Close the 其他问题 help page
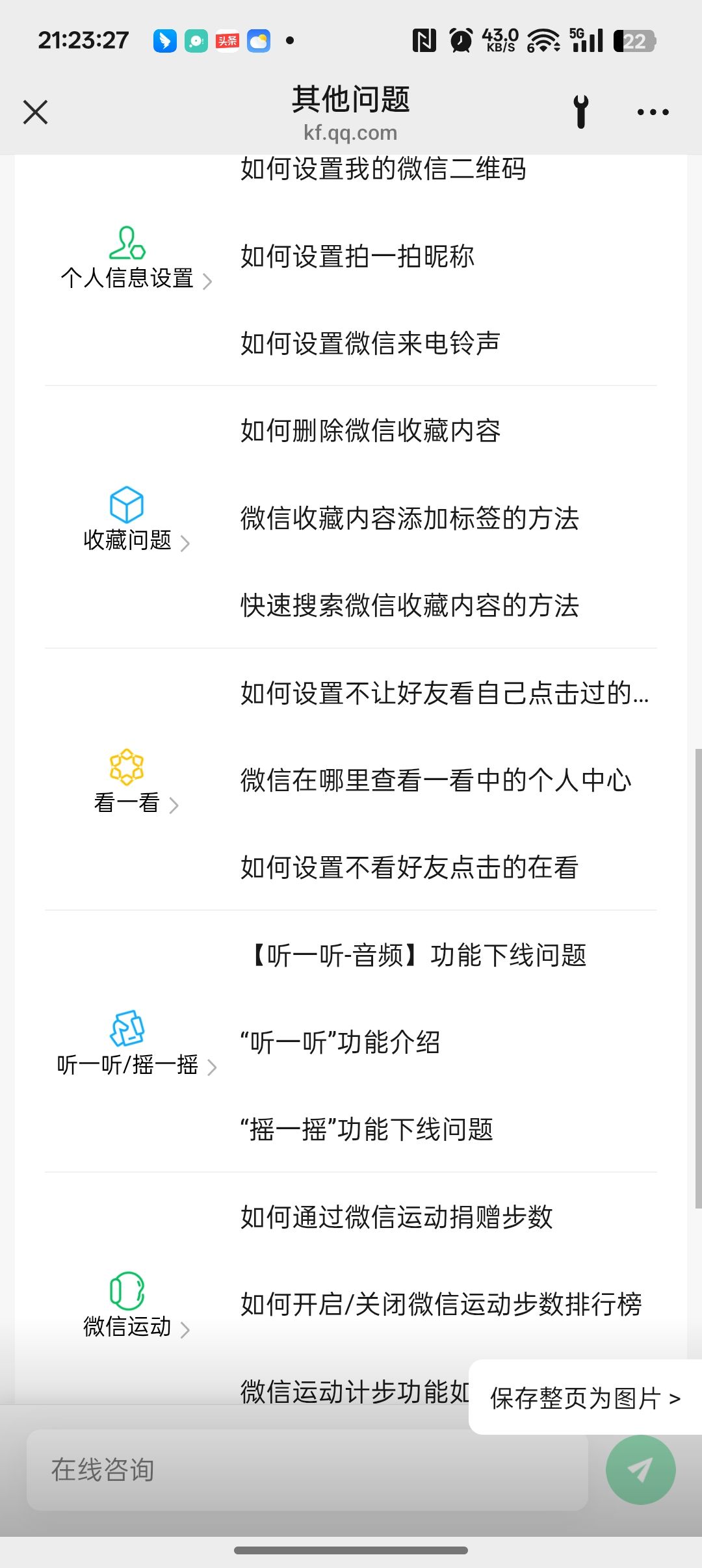The image size is (702, 1568). 36,112
